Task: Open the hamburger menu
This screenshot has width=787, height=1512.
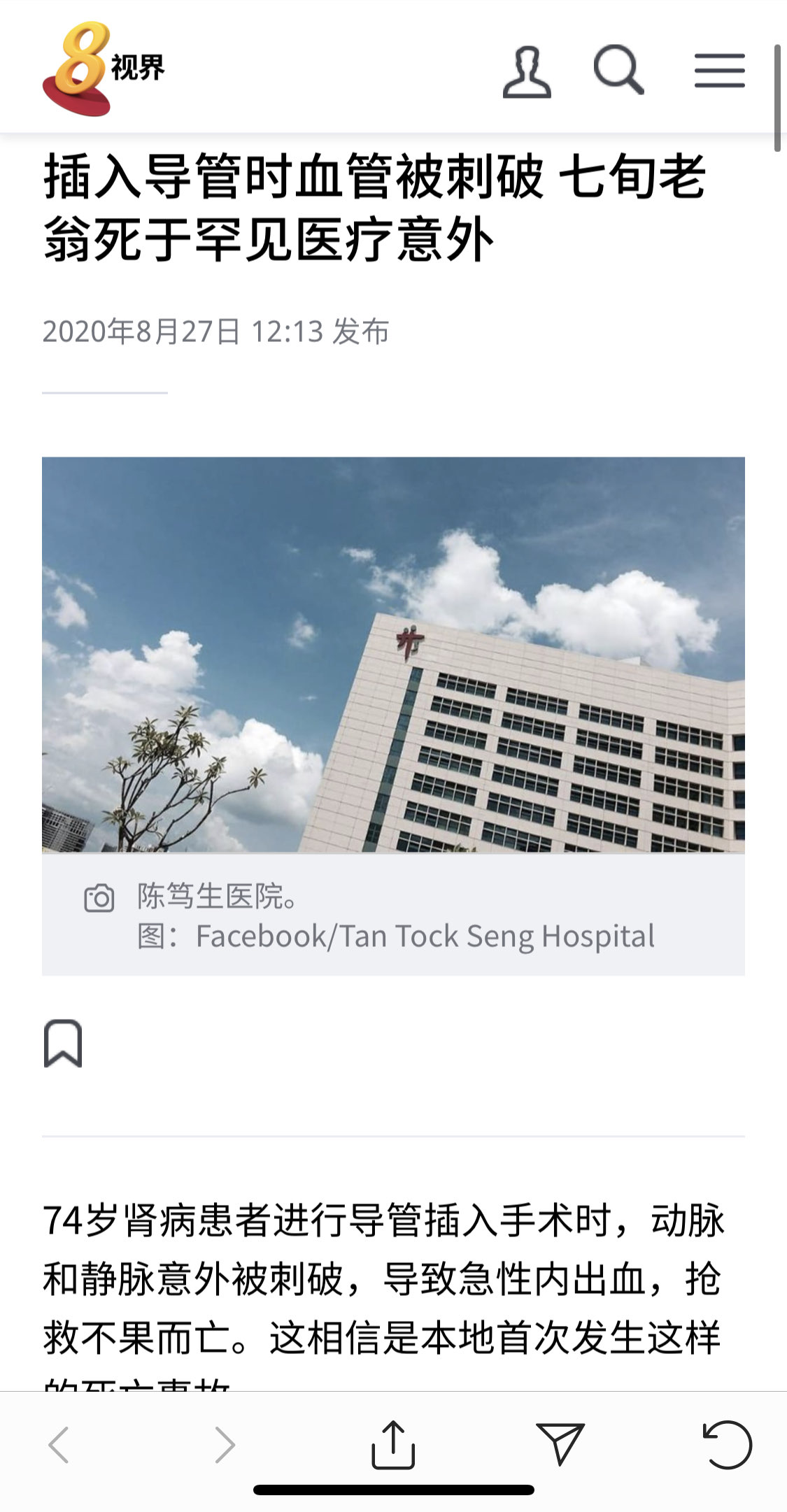Action: click(719, 71)
